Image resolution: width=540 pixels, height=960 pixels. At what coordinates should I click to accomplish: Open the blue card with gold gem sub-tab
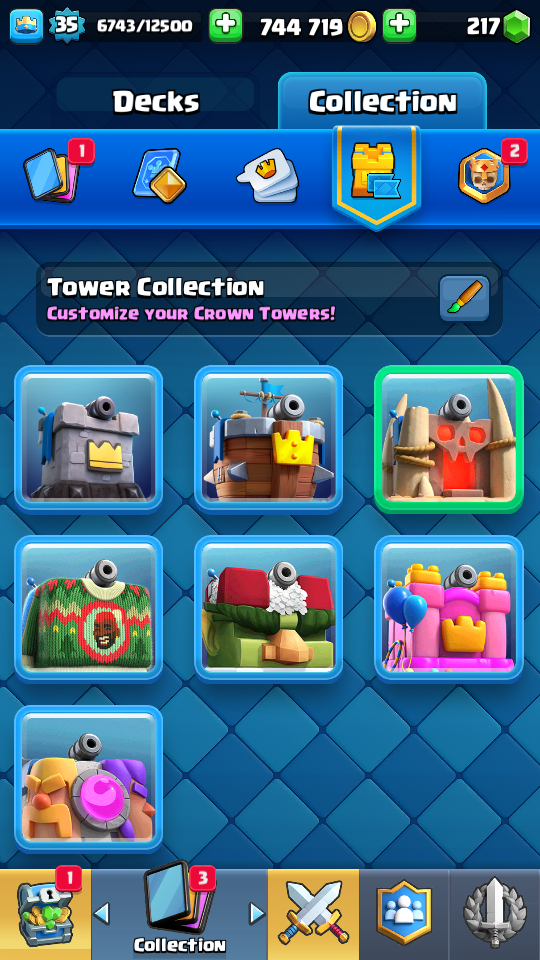click(x=159, y=176)
